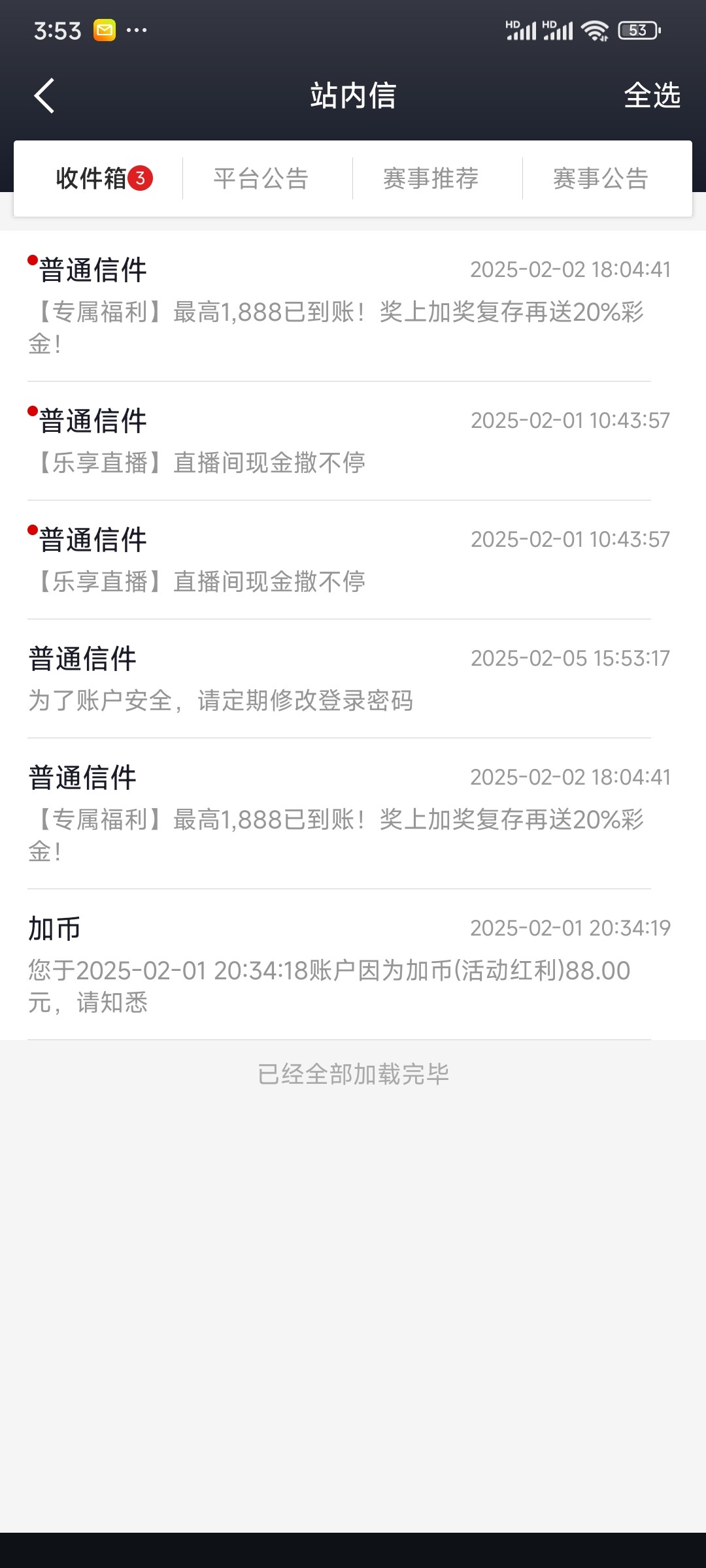Tap 全选 to select all messages
The width and height of the screenshot is (706, 1568).
click(x=652, y=95)
